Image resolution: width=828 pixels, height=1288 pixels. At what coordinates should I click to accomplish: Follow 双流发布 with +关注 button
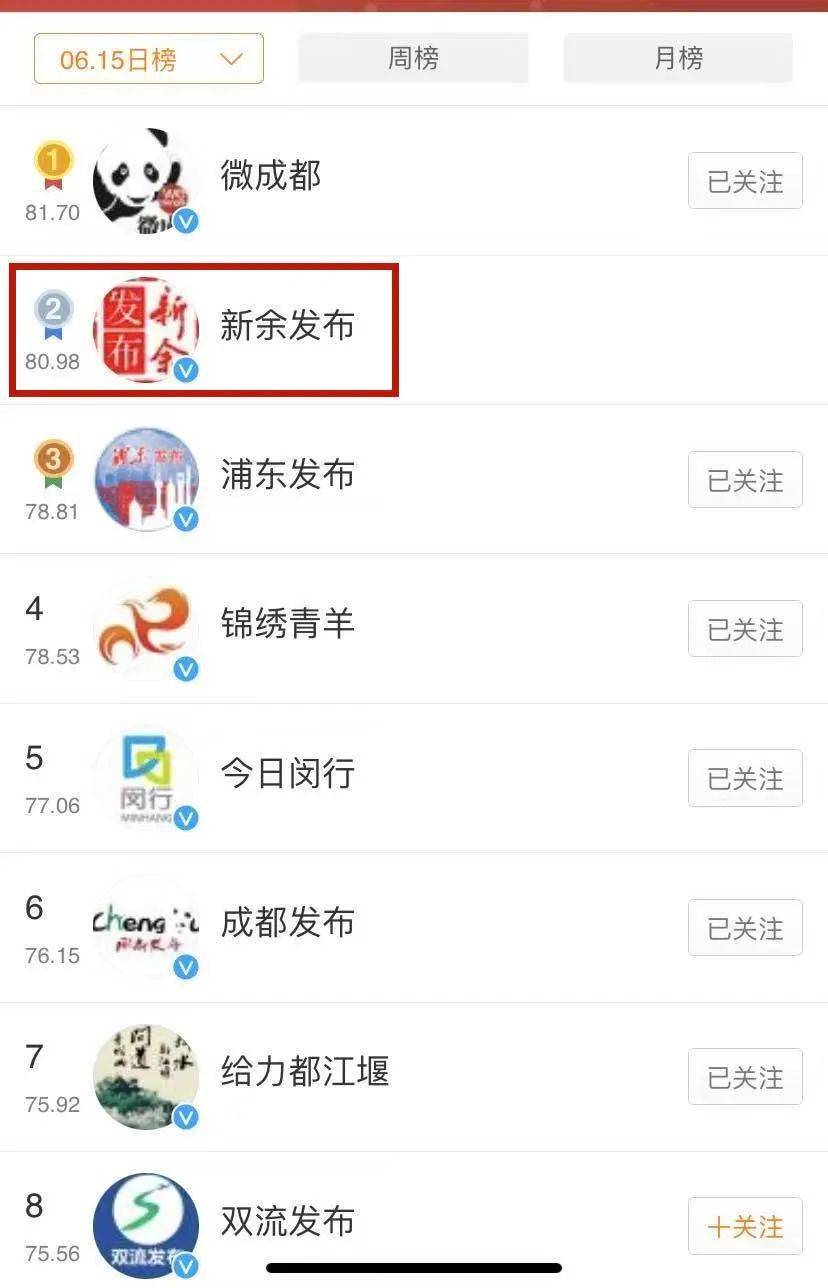pos(745,1226)
